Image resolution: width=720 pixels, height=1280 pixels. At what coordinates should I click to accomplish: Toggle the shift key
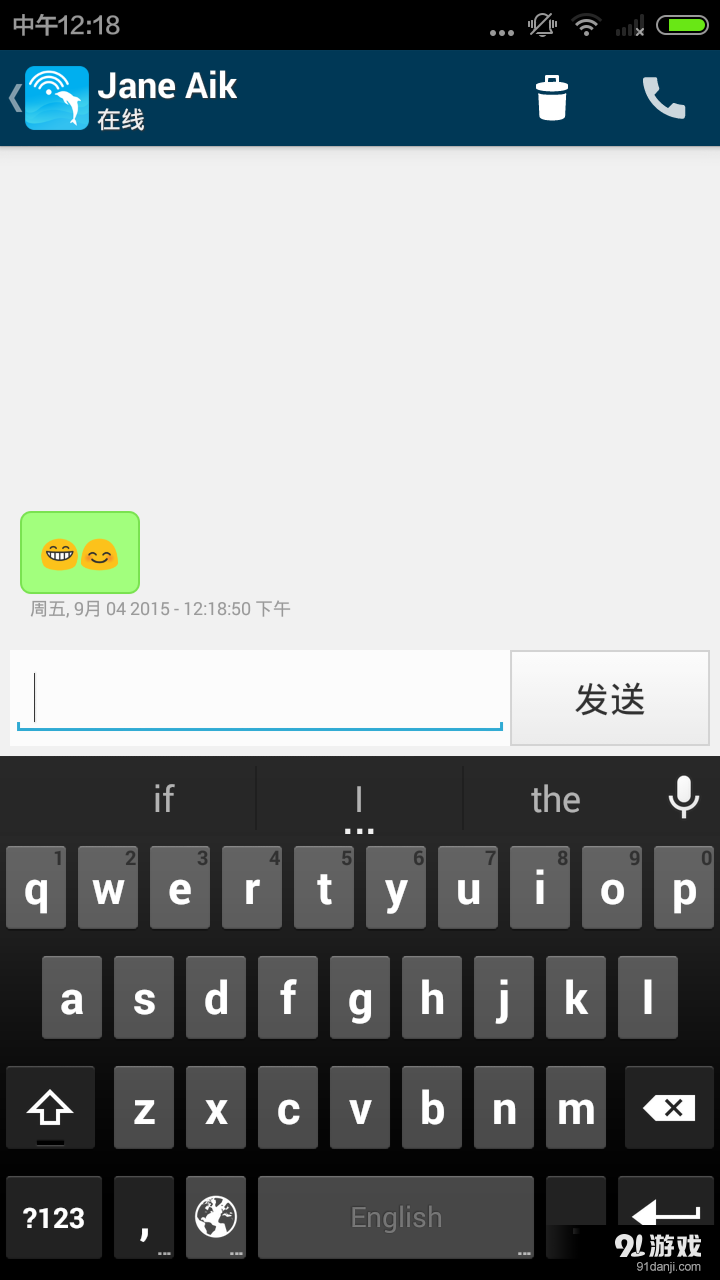[50, 1107]
